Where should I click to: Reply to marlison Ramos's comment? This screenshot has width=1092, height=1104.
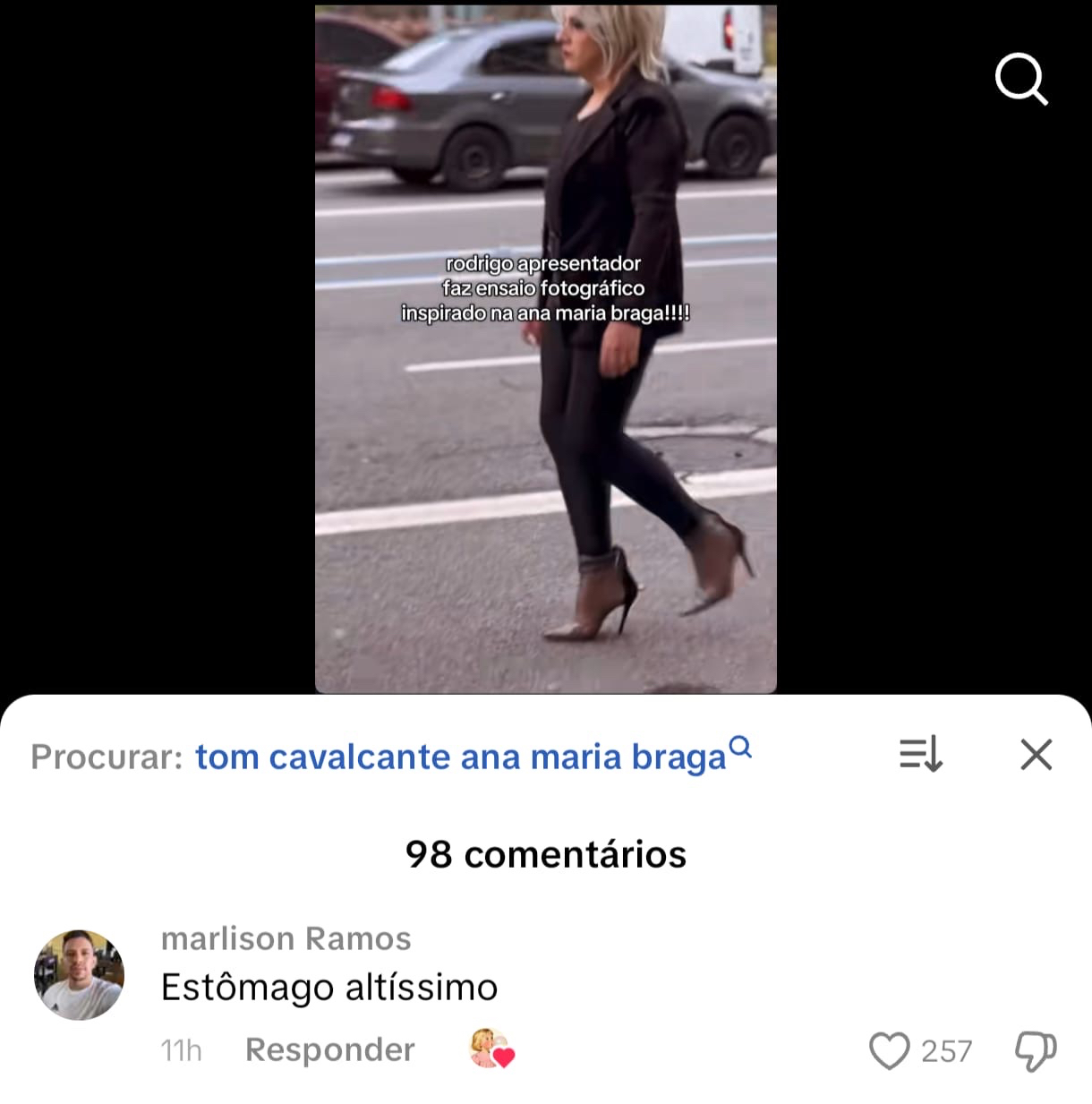click(x=329, y=1049)
